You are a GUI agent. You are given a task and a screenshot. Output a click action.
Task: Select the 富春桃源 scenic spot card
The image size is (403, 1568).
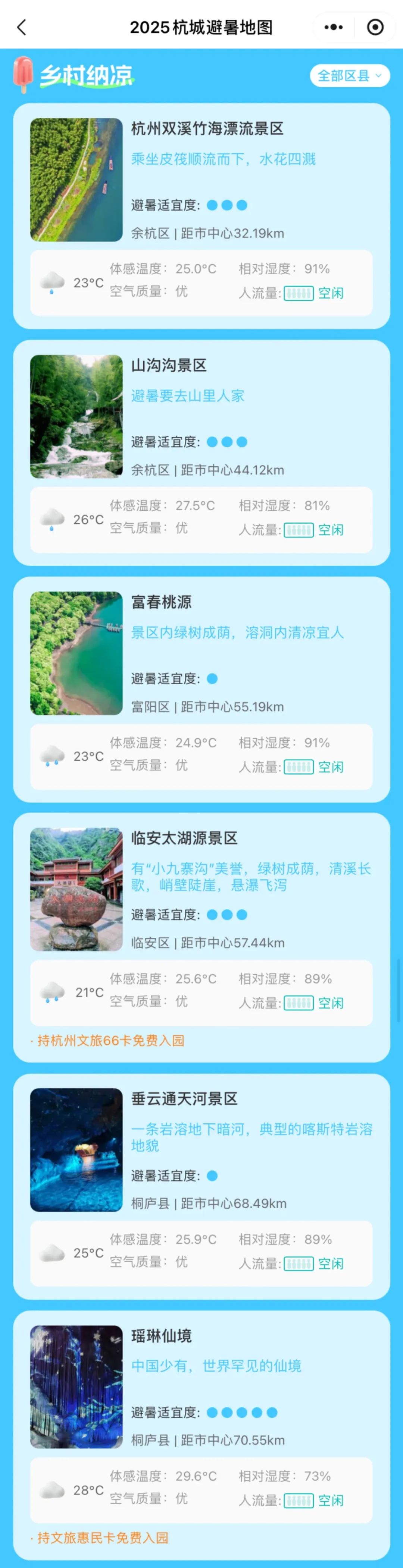click(x=162, y=602)
